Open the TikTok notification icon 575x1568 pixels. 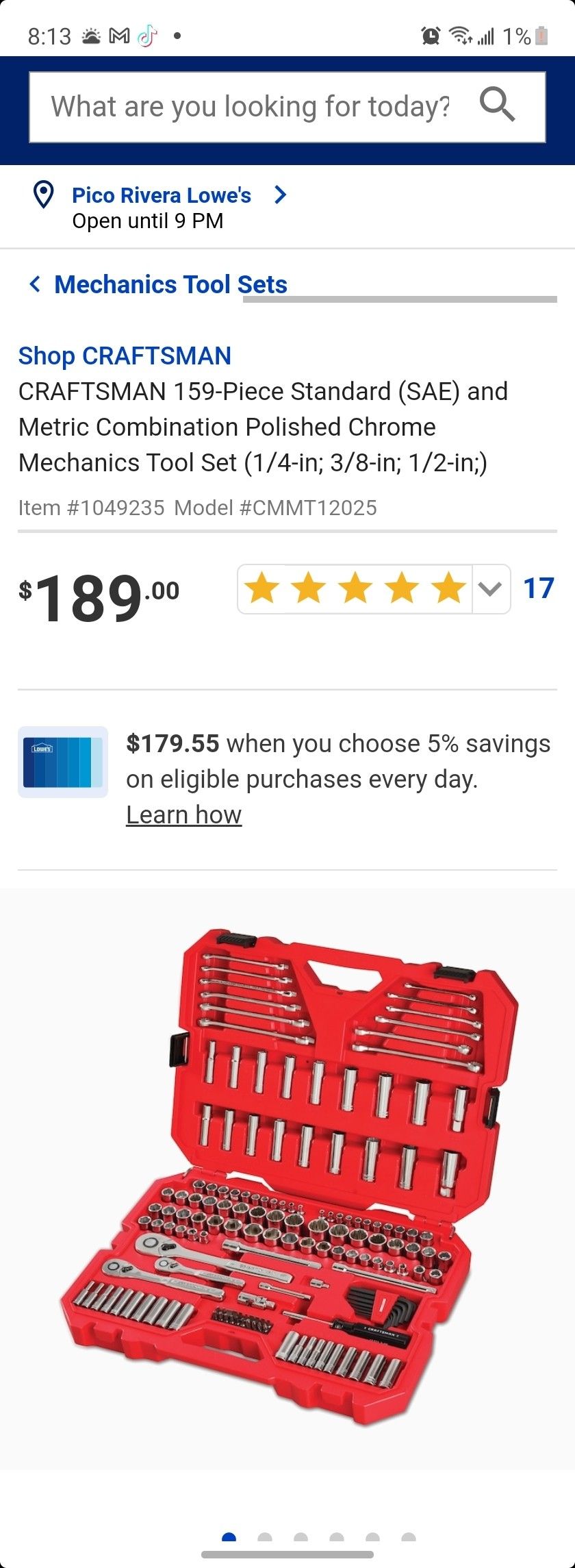point(146,34)
